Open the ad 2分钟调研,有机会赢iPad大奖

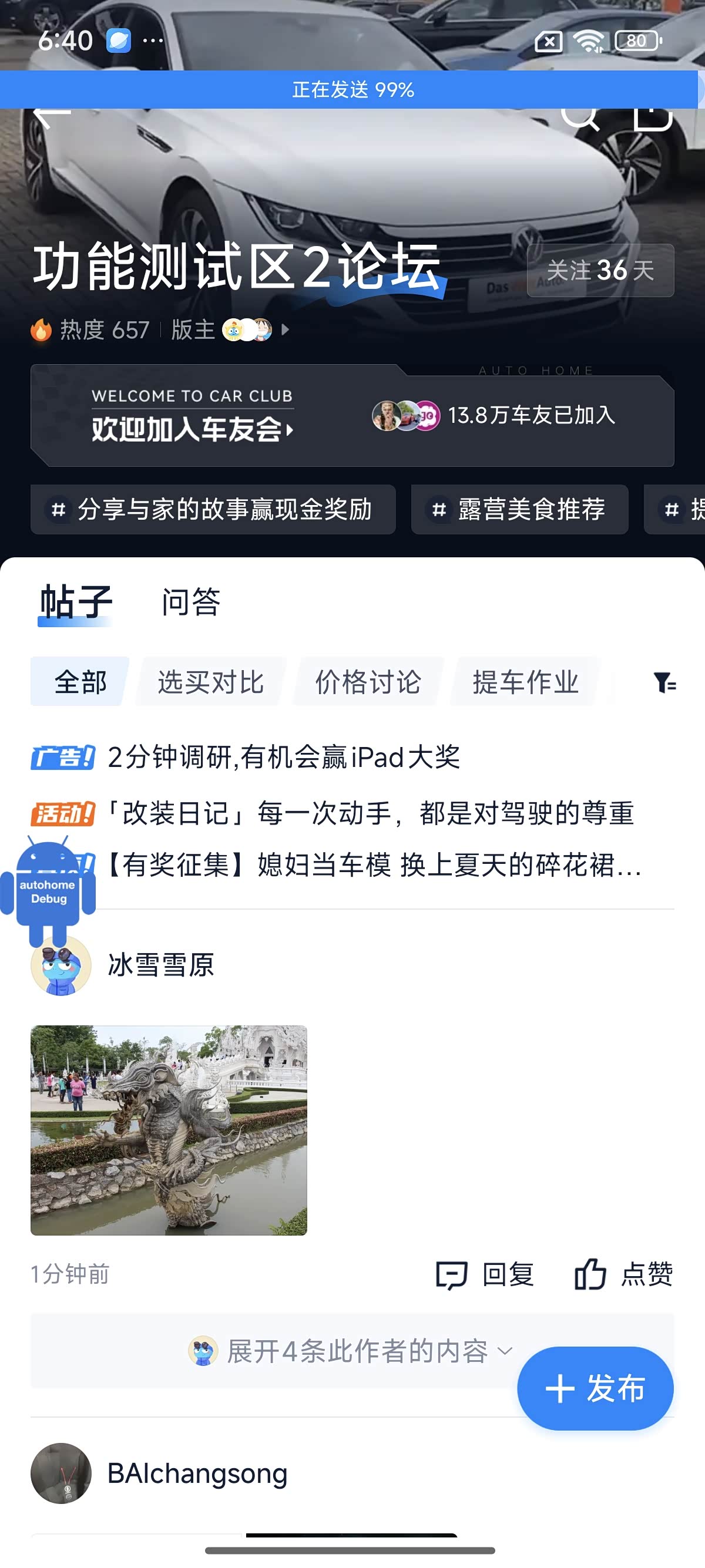[x=284, y=757]
